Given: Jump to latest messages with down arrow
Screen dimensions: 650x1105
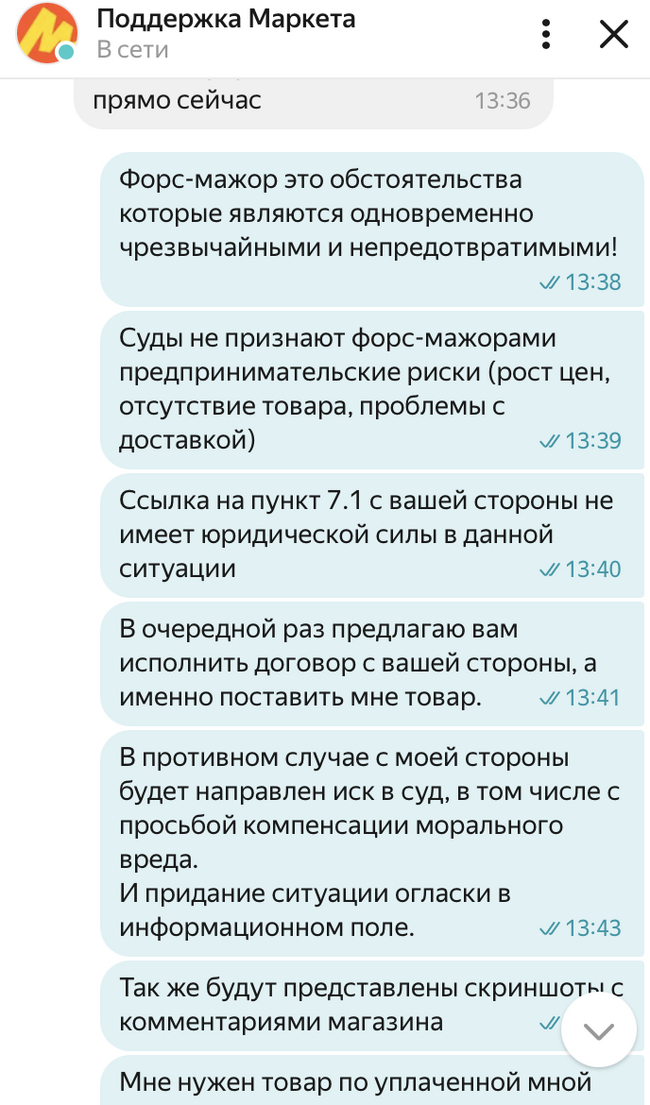Looking at the screenshot, I should pyautogui.click(x=599, y=1032).
